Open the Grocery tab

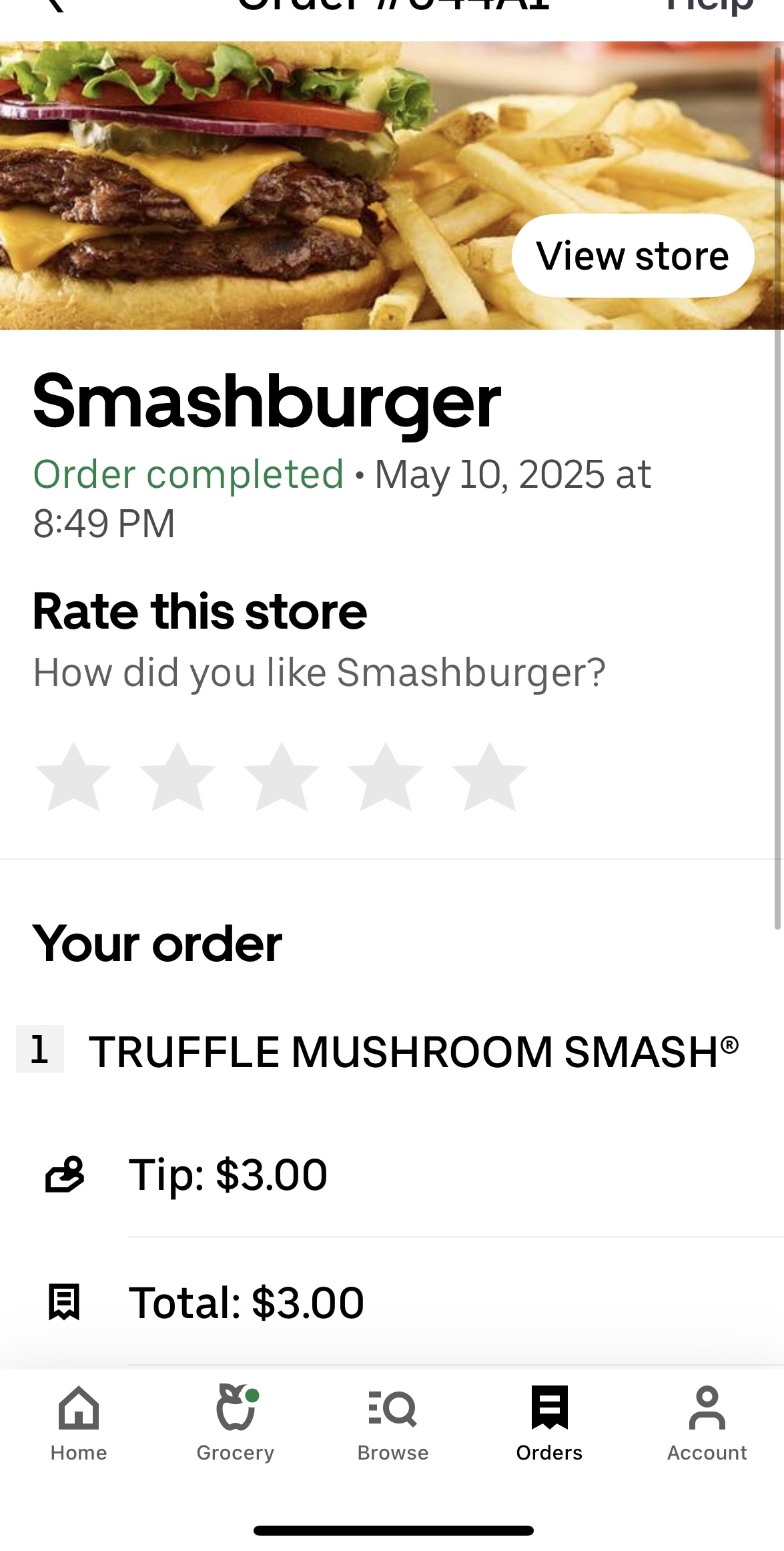pos(236,1423)
